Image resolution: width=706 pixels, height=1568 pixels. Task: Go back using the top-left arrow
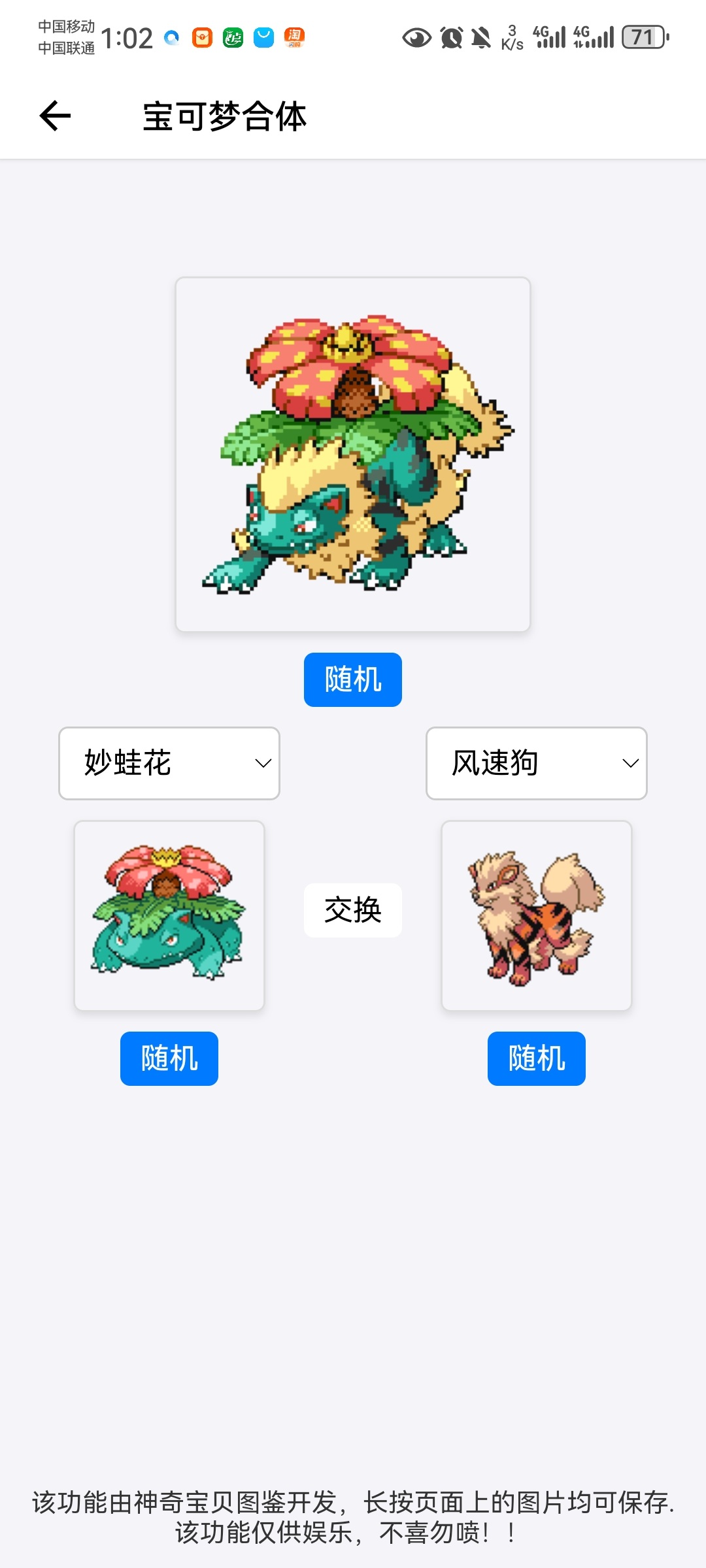55,116
